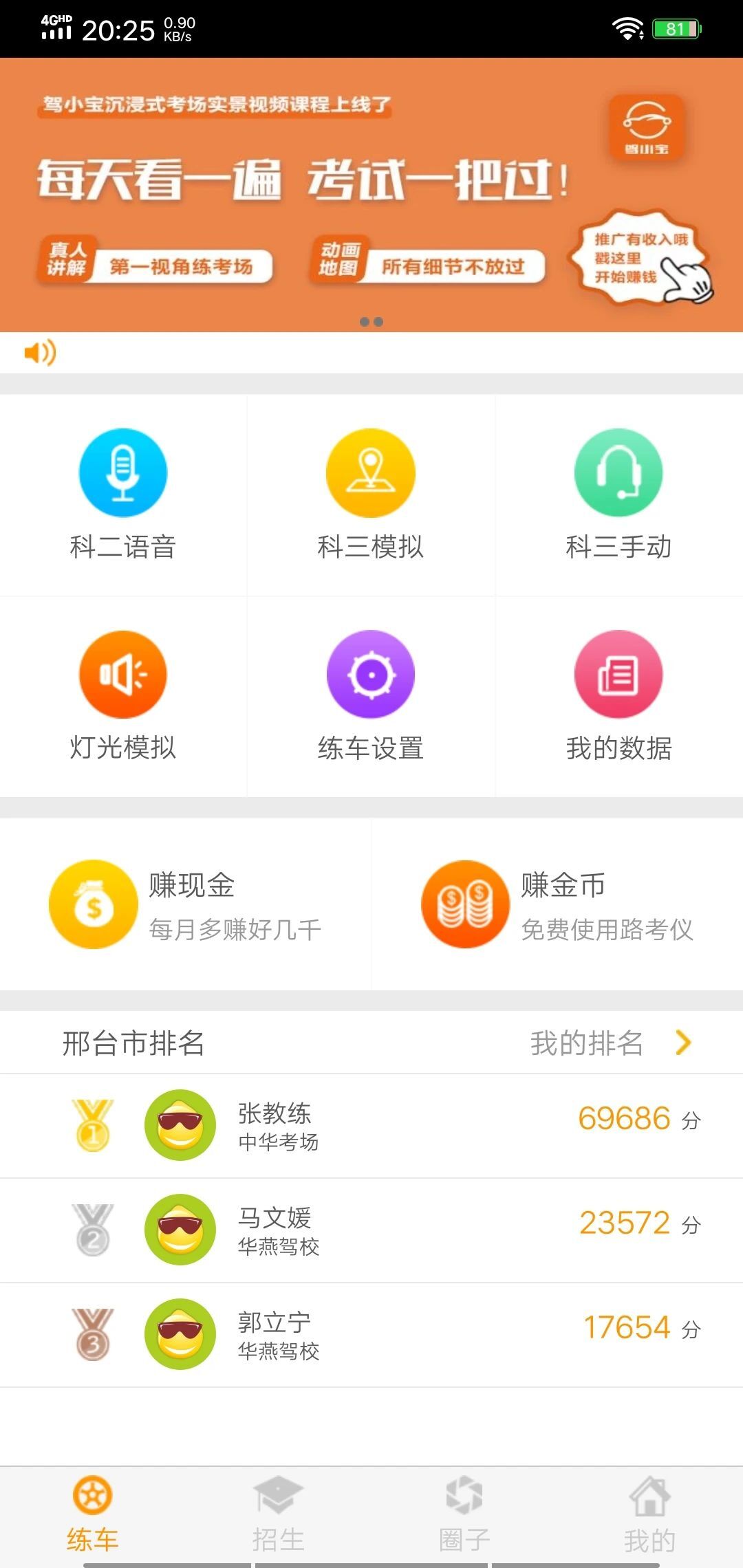Select the 科三模拟 simulation icon
The height and width of the screenshot is (1568, 743).
[x=370, y=472]
